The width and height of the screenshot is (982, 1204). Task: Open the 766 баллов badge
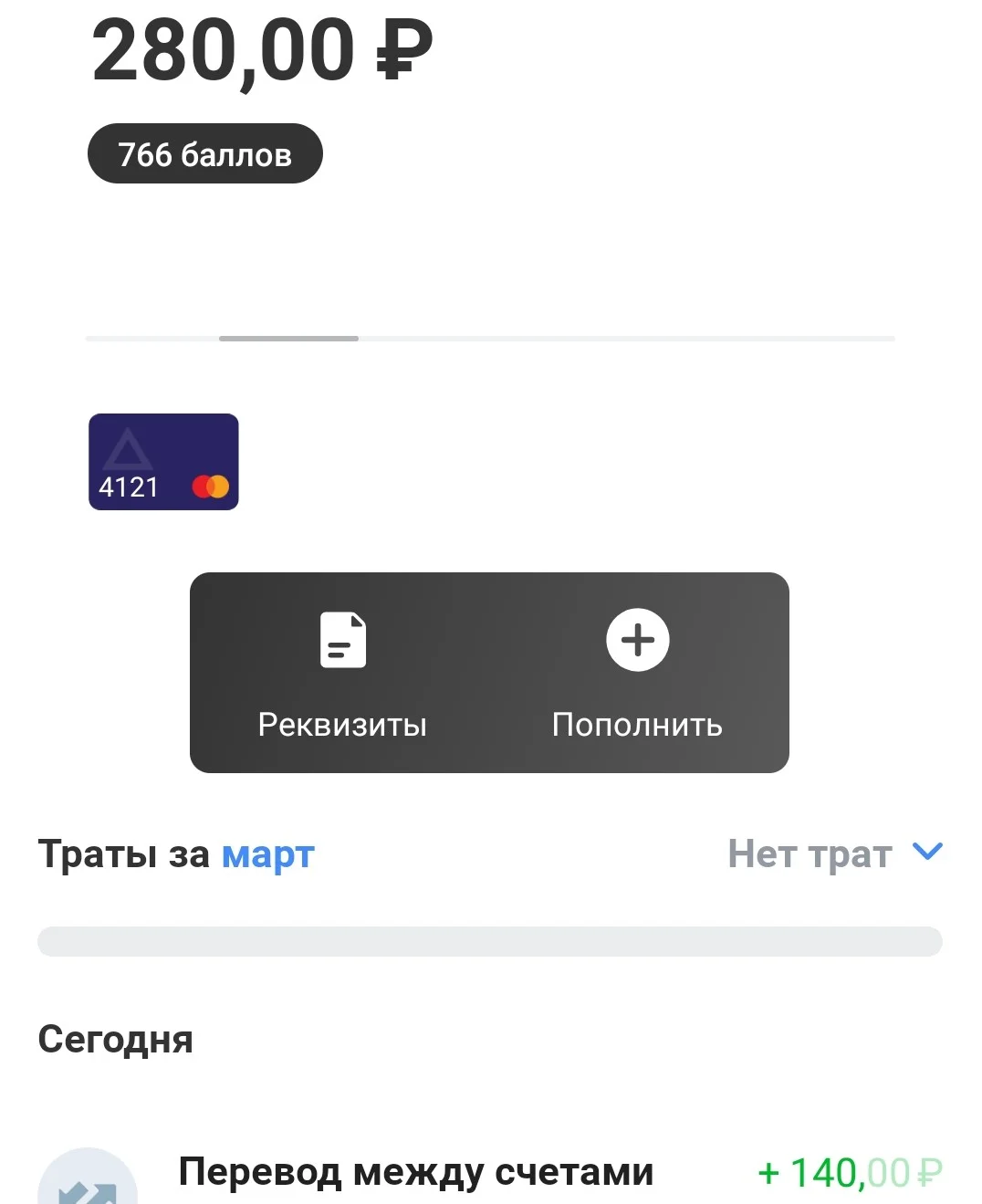coord(204,153)
